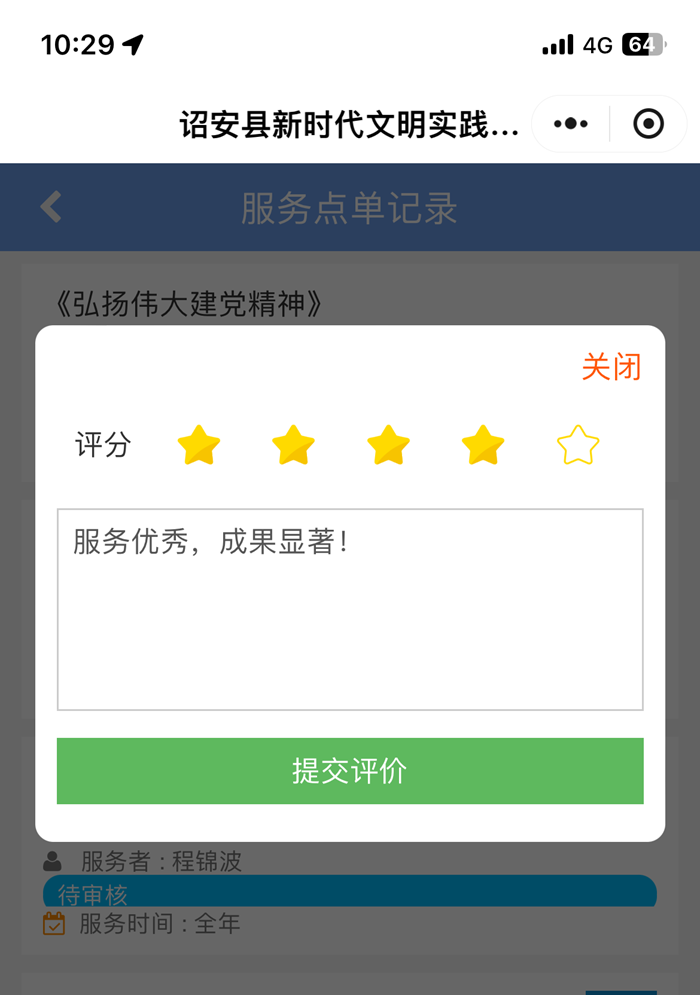Open the mini program's three-dot menu
Image resolution: width=700 pixels, height=995 pixels.
click(x=571, y=124)
